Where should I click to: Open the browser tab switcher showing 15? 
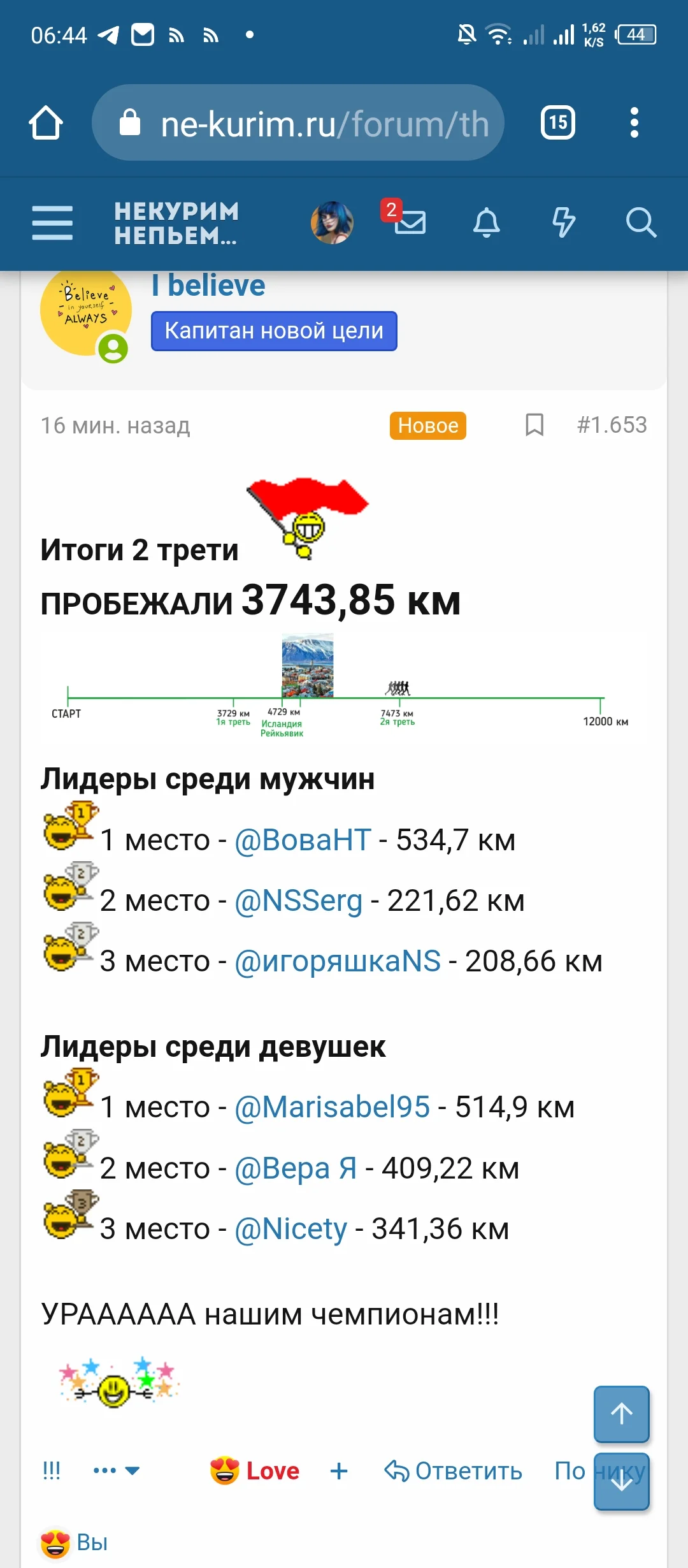coord(557,122)
